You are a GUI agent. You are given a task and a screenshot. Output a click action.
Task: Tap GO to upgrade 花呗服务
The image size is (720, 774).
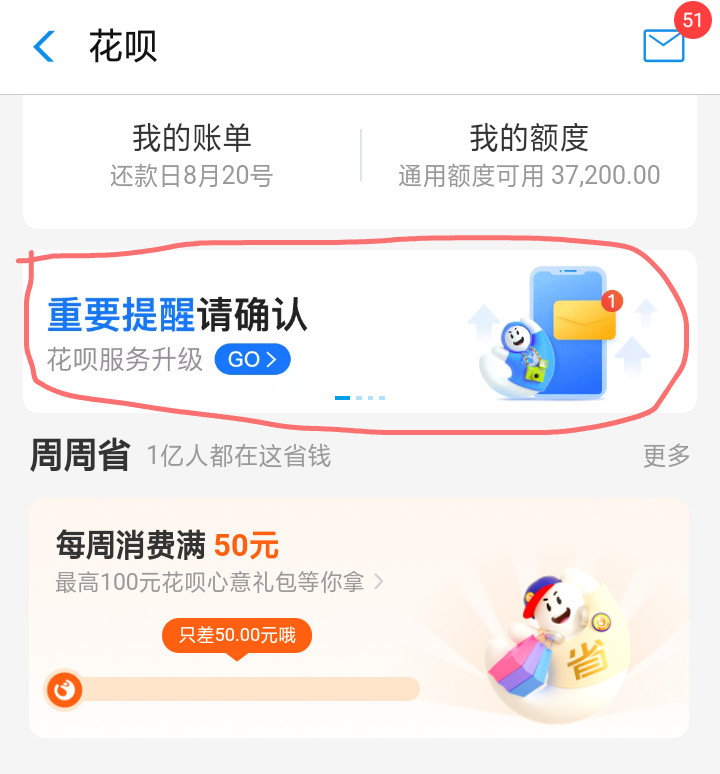(x=251, y=360)
